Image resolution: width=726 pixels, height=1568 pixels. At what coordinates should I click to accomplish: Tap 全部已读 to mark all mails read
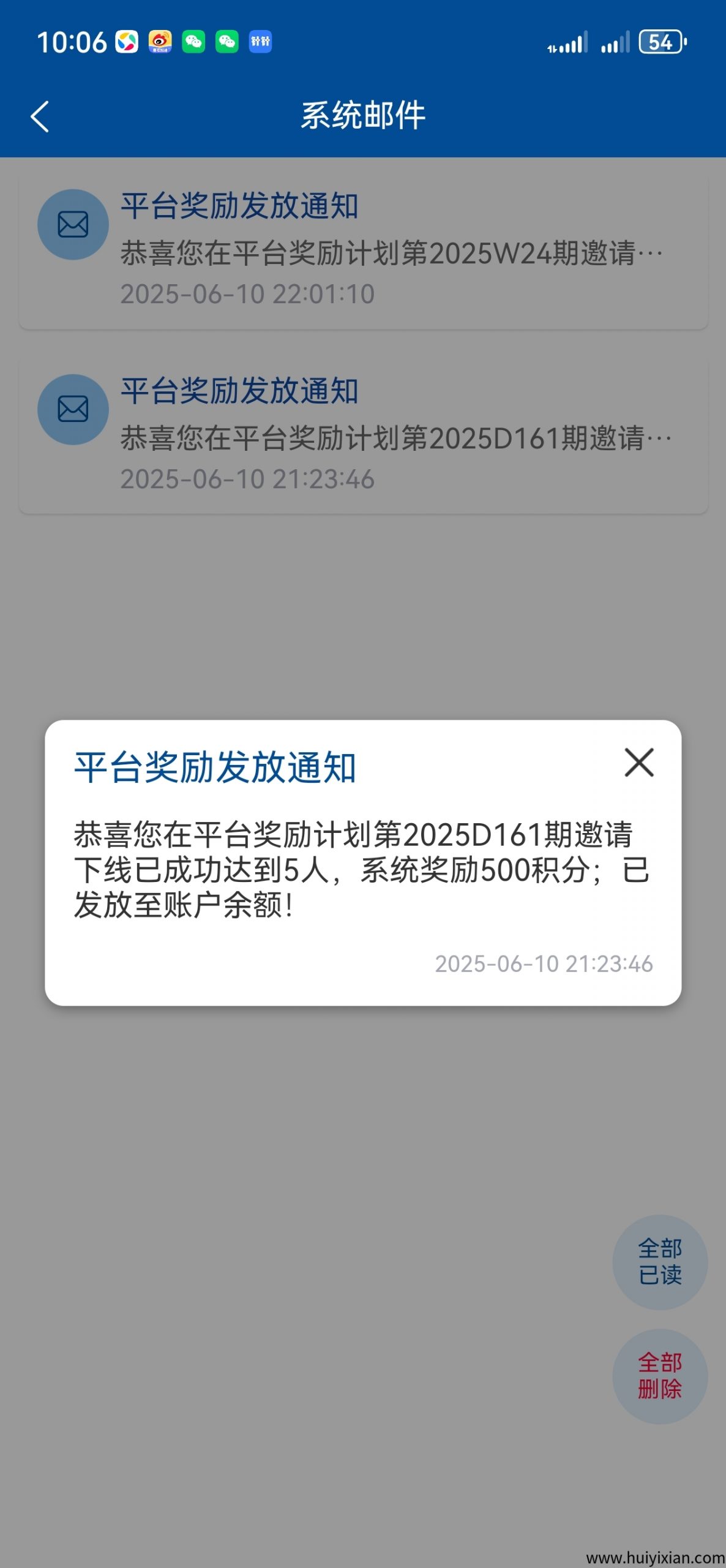pos(660,1262)
